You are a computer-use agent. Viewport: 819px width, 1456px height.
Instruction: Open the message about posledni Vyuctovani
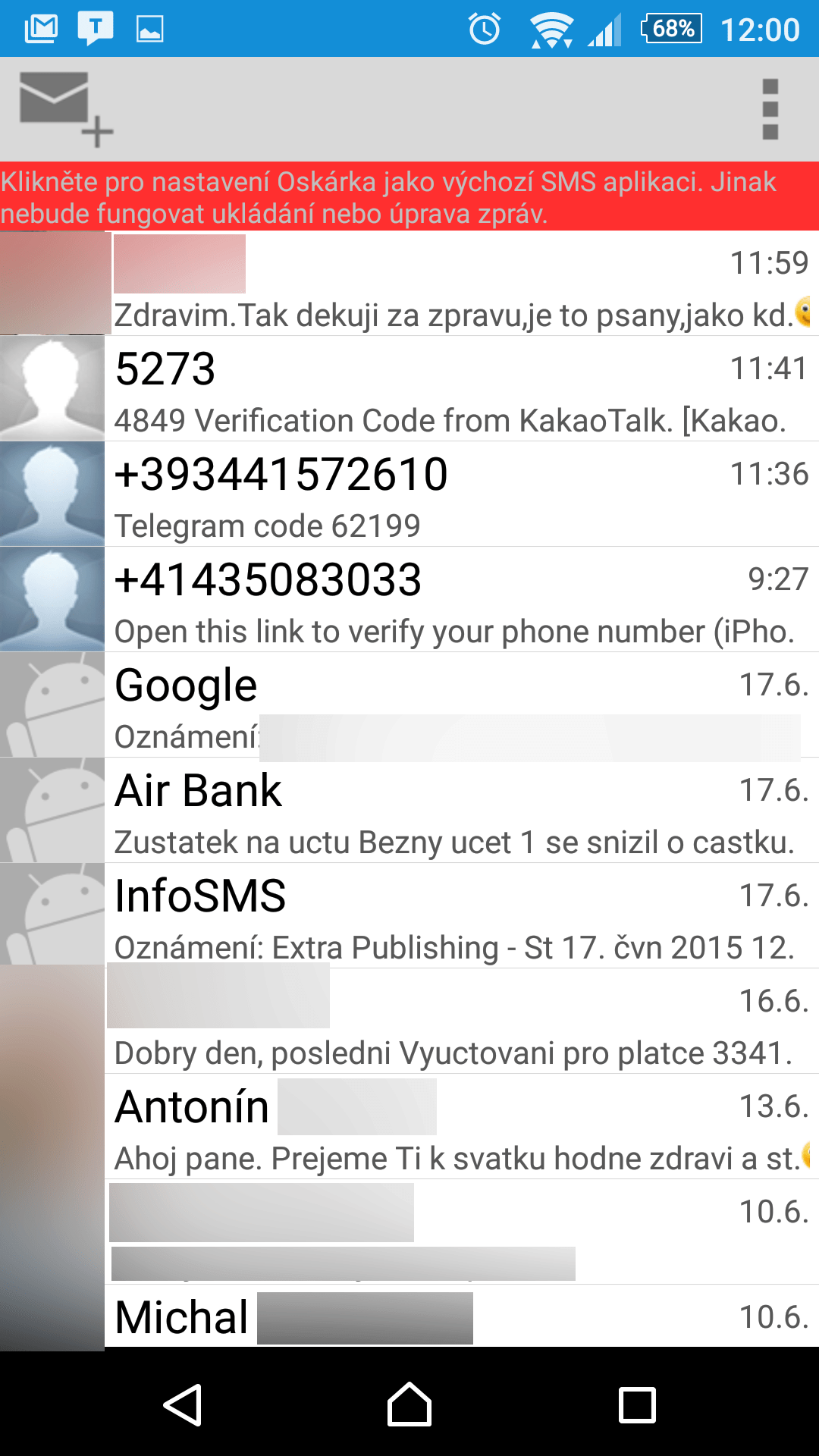point(409,1021)
